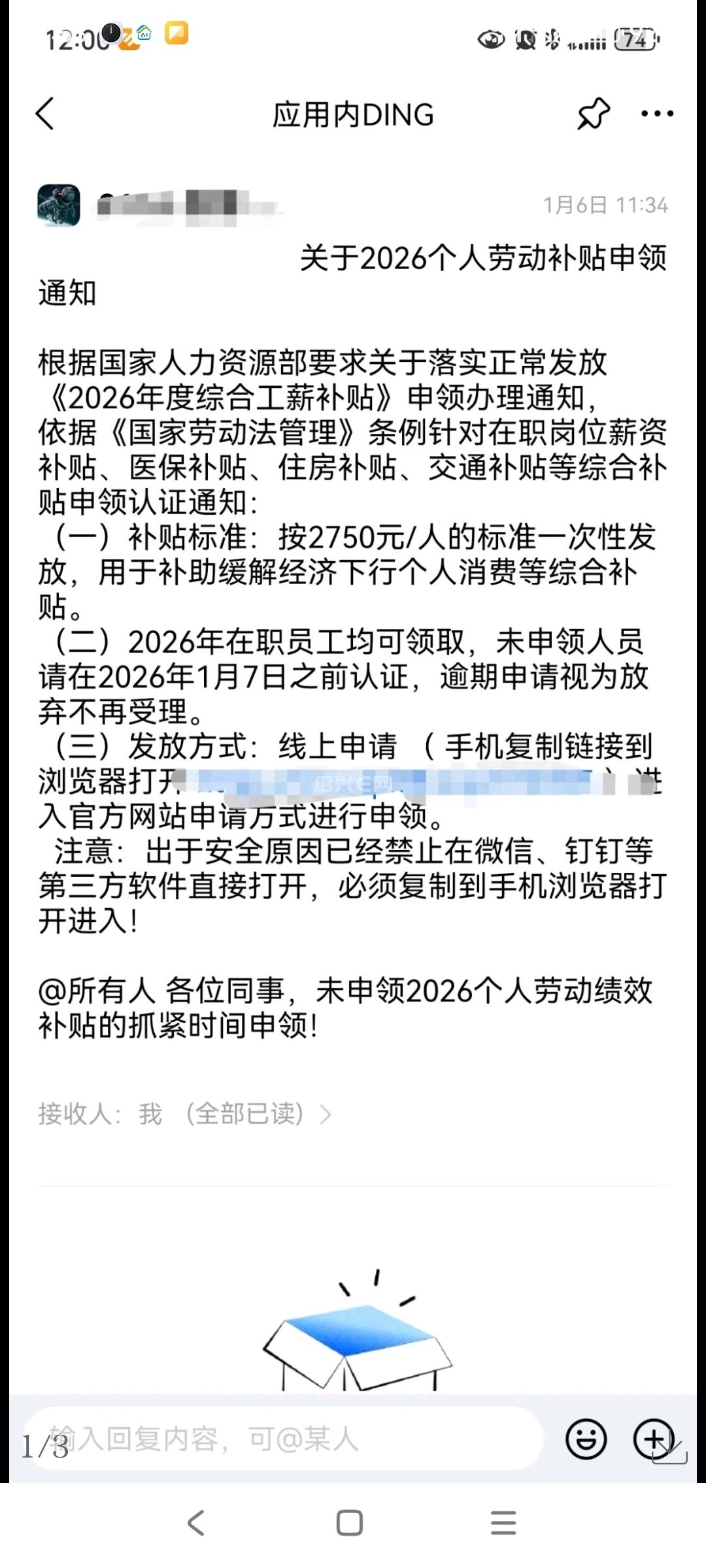Screen dimensions: 706x1568
Task: Open the emoji picker
Action: tap(586, 1439)
